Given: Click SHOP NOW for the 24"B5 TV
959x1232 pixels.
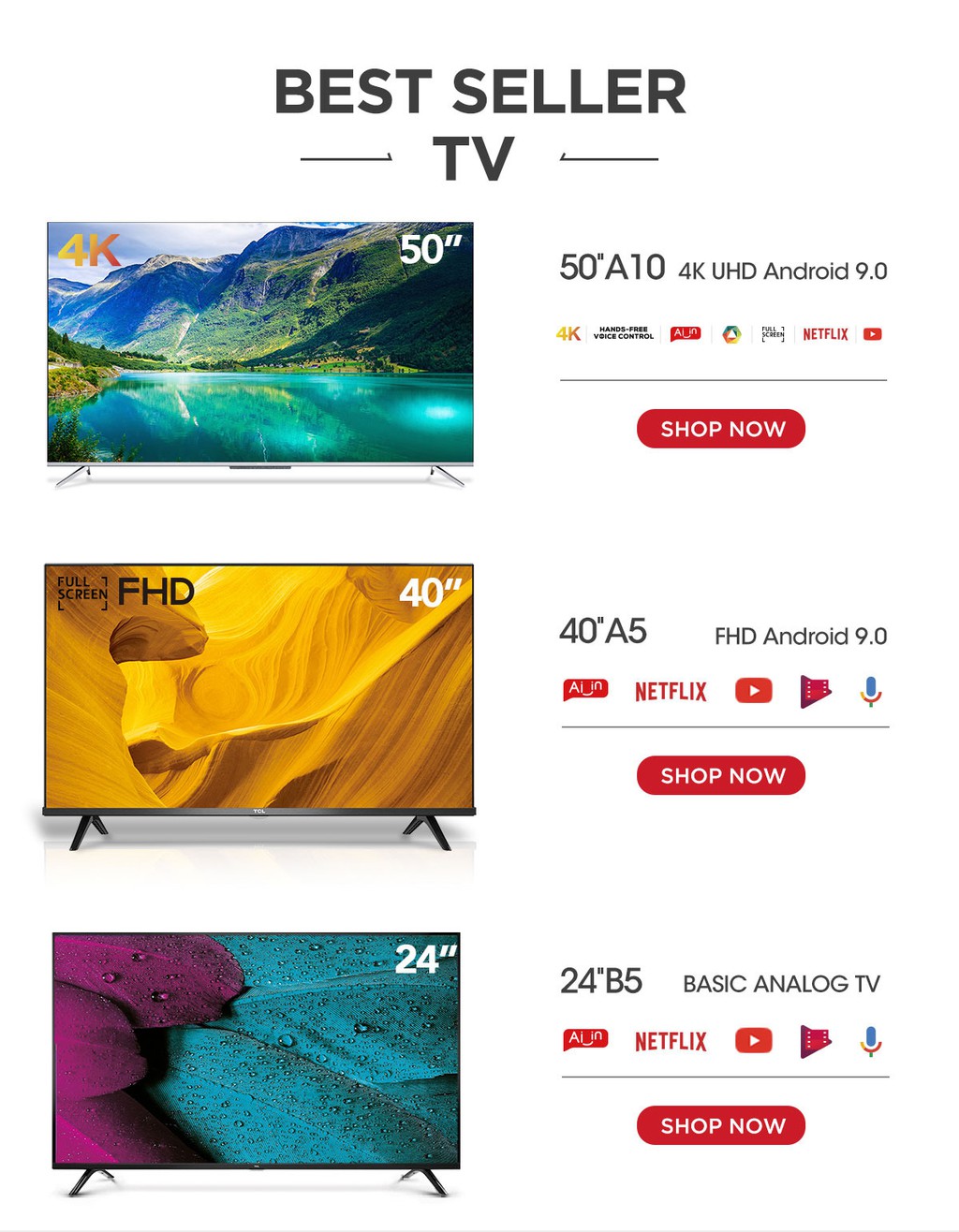Looking at the screenshot, I should pos(720,1125).
